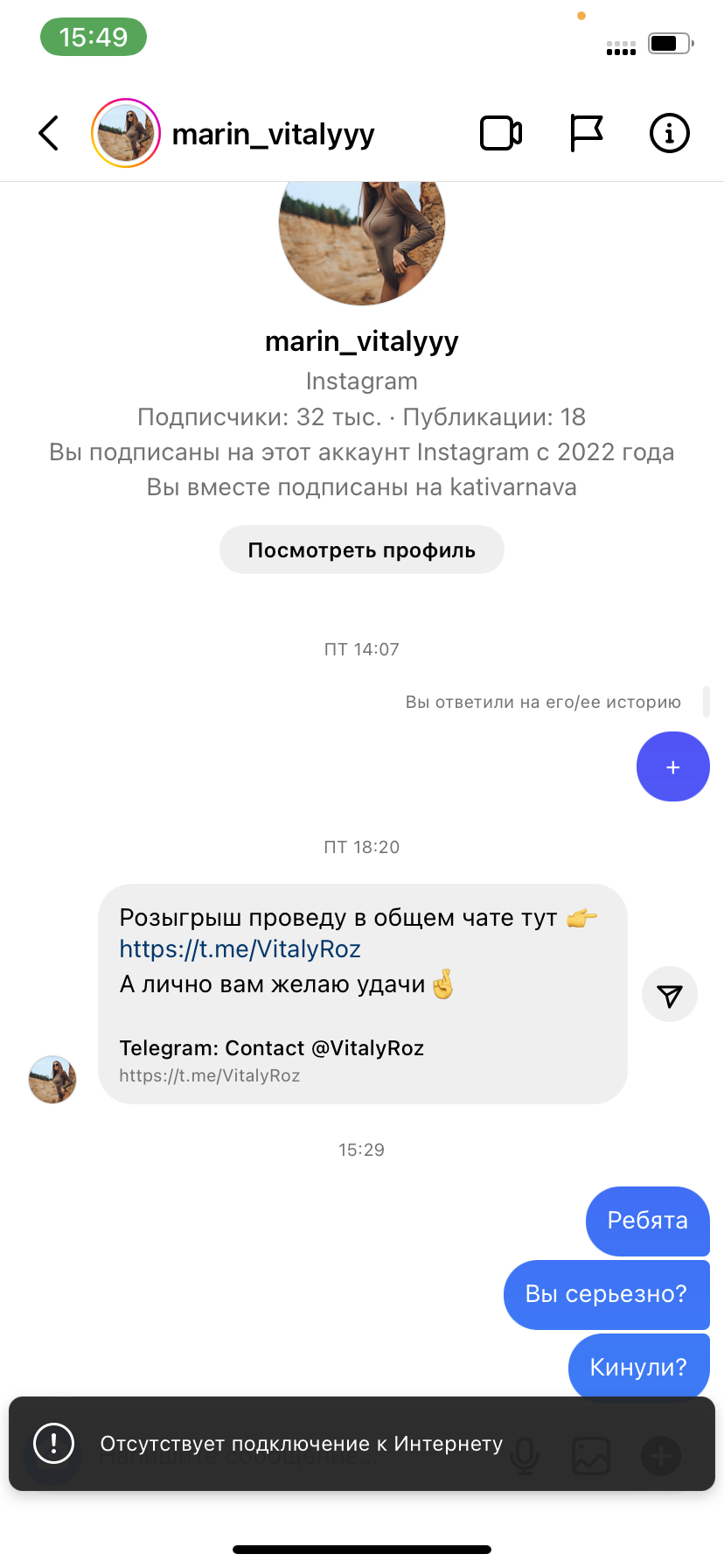Tap the sender's avatar beside the message
The image size is (724, 1568).
point(52,1079)
